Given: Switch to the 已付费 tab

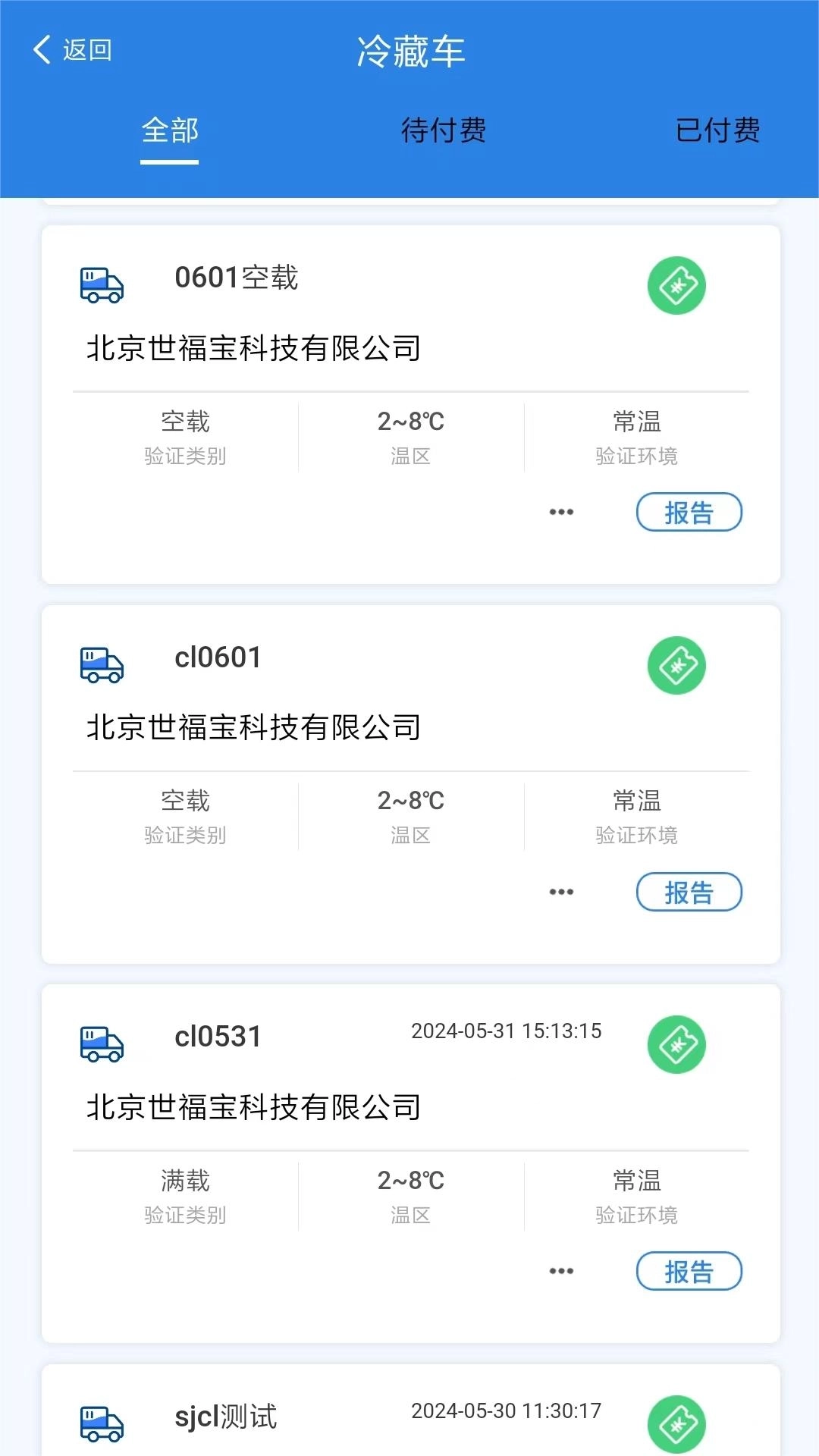Looking at the screenshot, I should [x=718, y=131].
